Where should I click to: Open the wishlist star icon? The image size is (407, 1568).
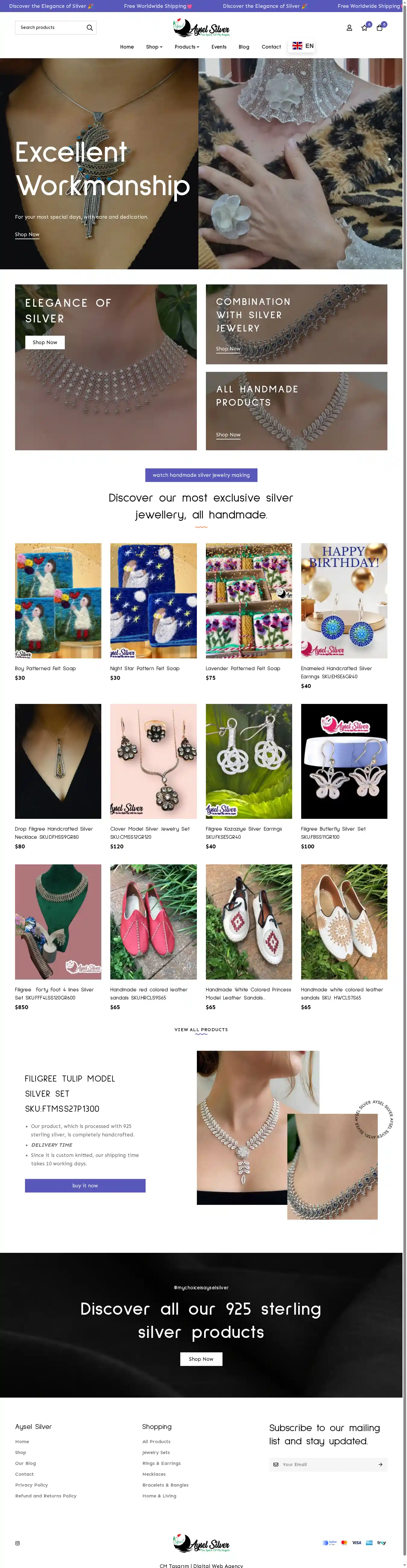tap(364, 28)
